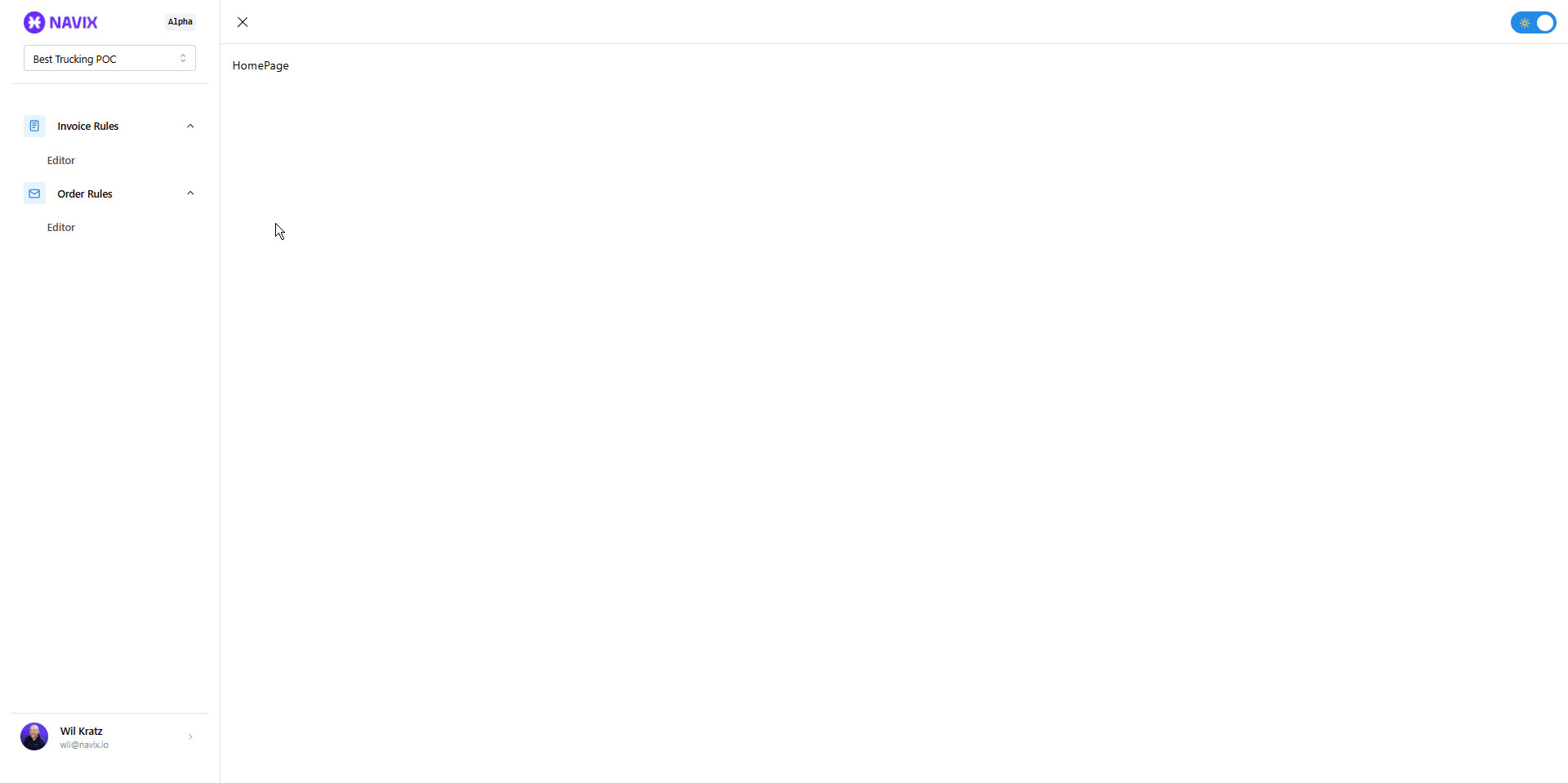Image resolution: width=1568 pixels, height=783 pixels.
Task: Close the sidebar with the X icon
Action: pos(243,22)
